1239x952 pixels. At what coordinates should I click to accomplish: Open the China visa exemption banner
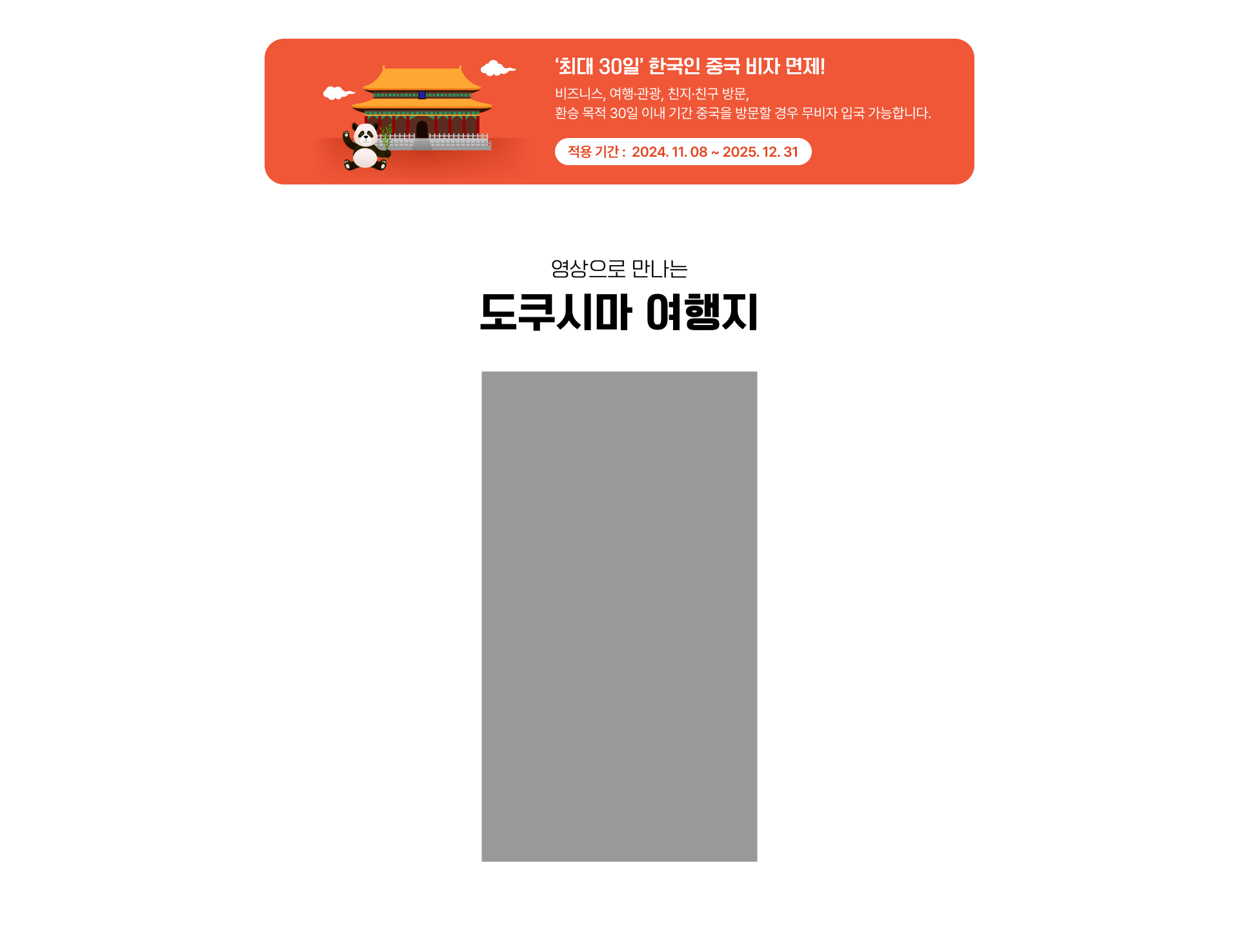point(619,112)
